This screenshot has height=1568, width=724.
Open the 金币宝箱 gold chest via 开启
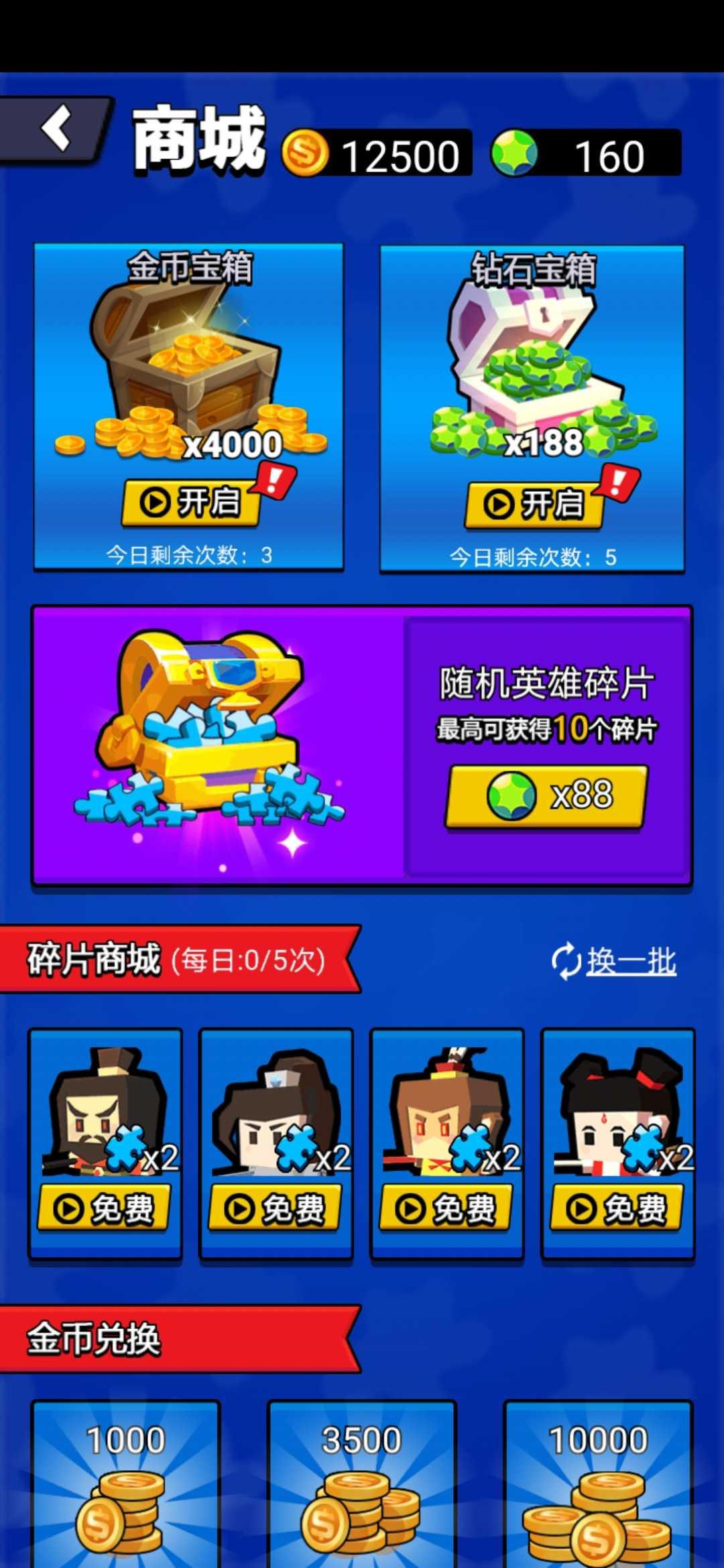[x=191, y=503]
